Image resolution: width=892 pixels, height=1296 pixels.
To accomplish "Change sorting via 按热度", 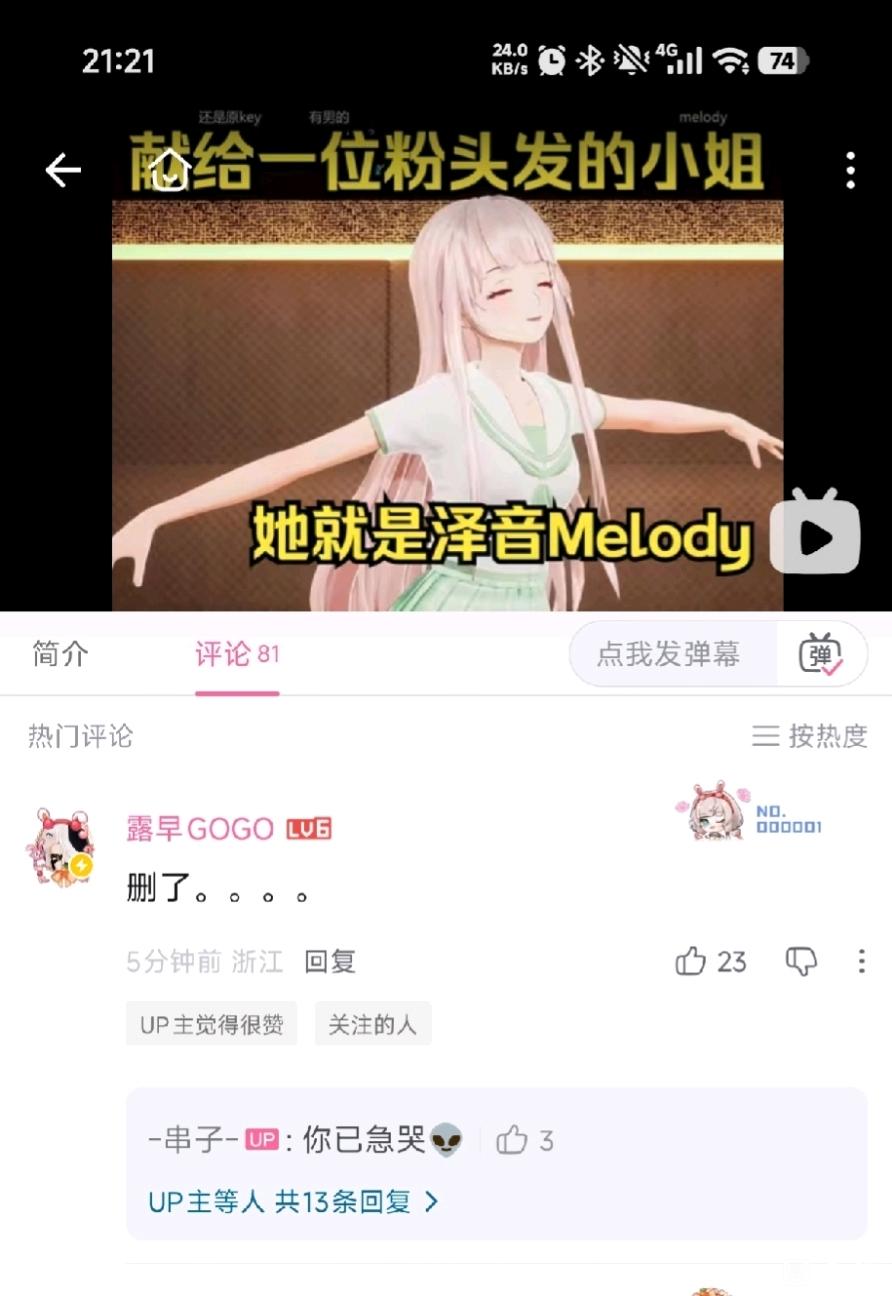I will (x=809, y=736).
